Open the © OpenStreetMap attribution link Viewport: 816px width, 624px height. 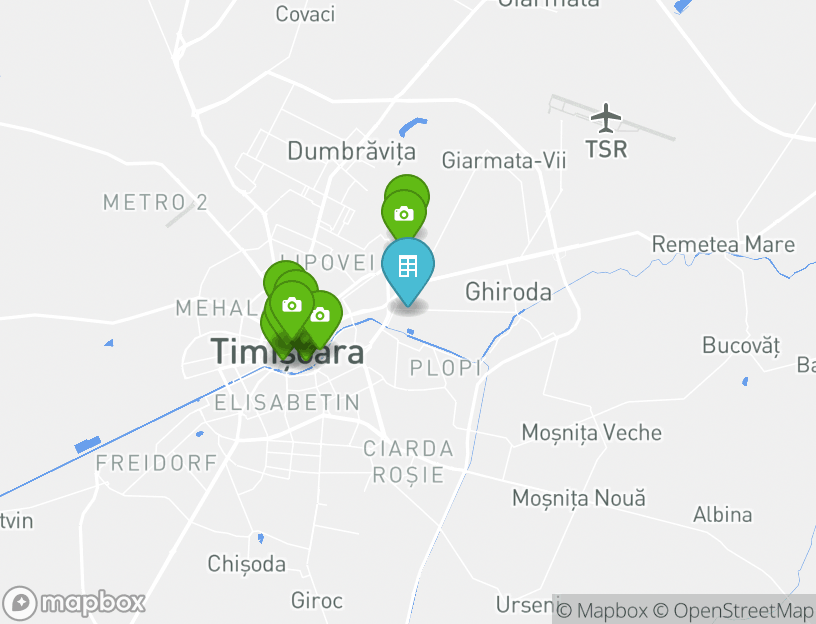733,610
